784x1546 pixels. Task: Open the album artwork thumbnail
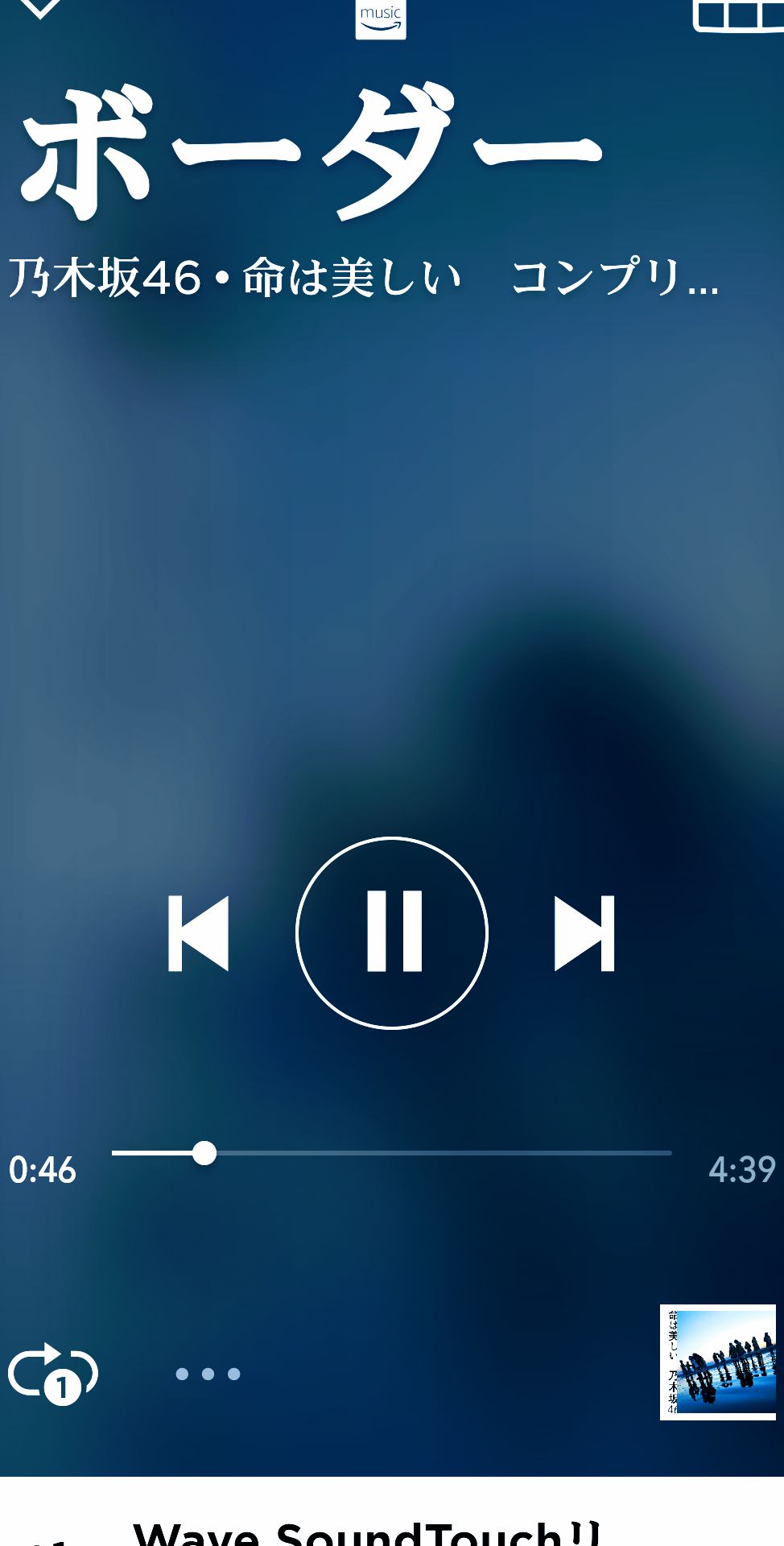(717, 1362)
